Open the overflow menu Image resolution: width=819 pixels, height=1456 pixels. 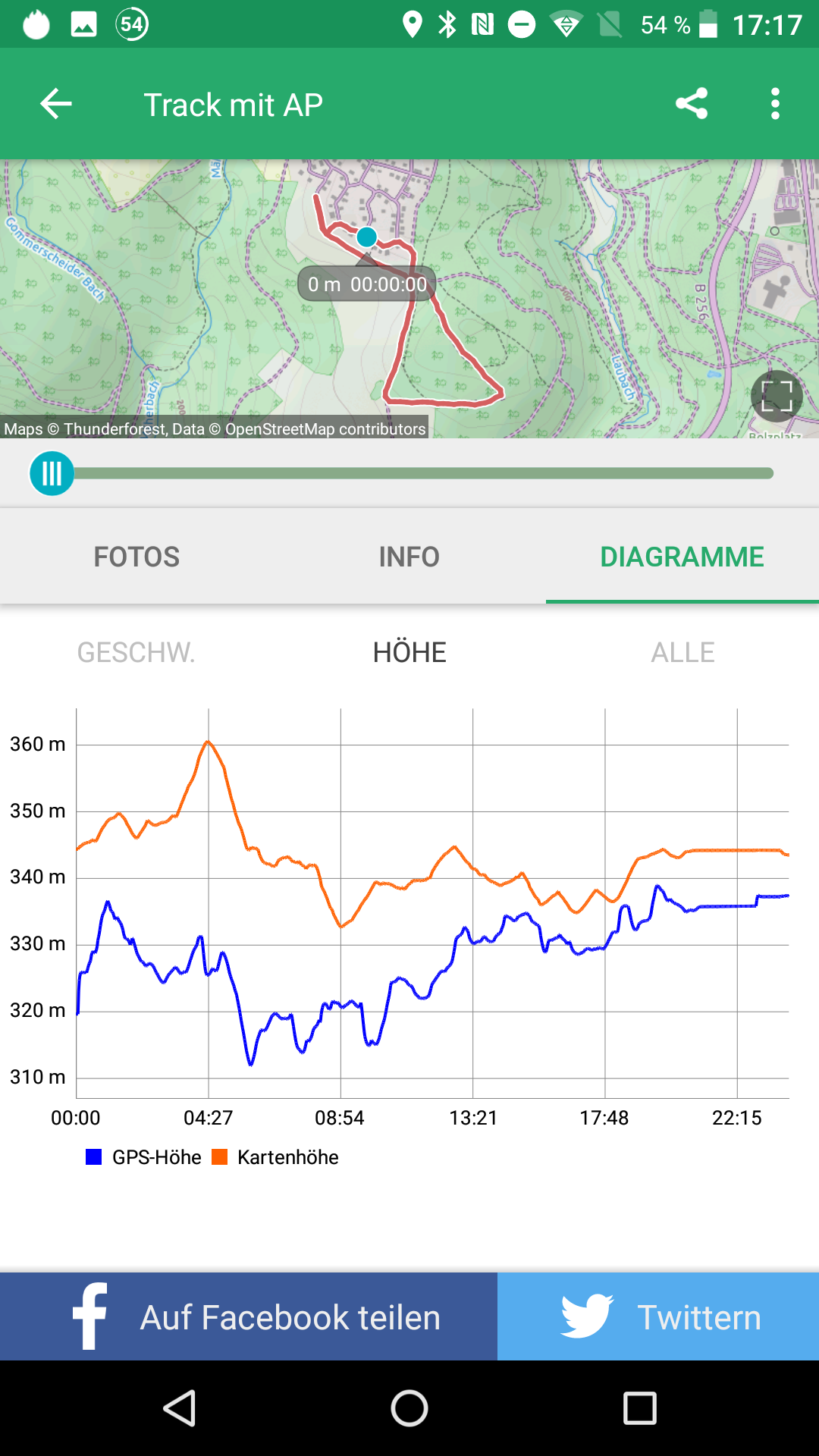tap(775, 104)
